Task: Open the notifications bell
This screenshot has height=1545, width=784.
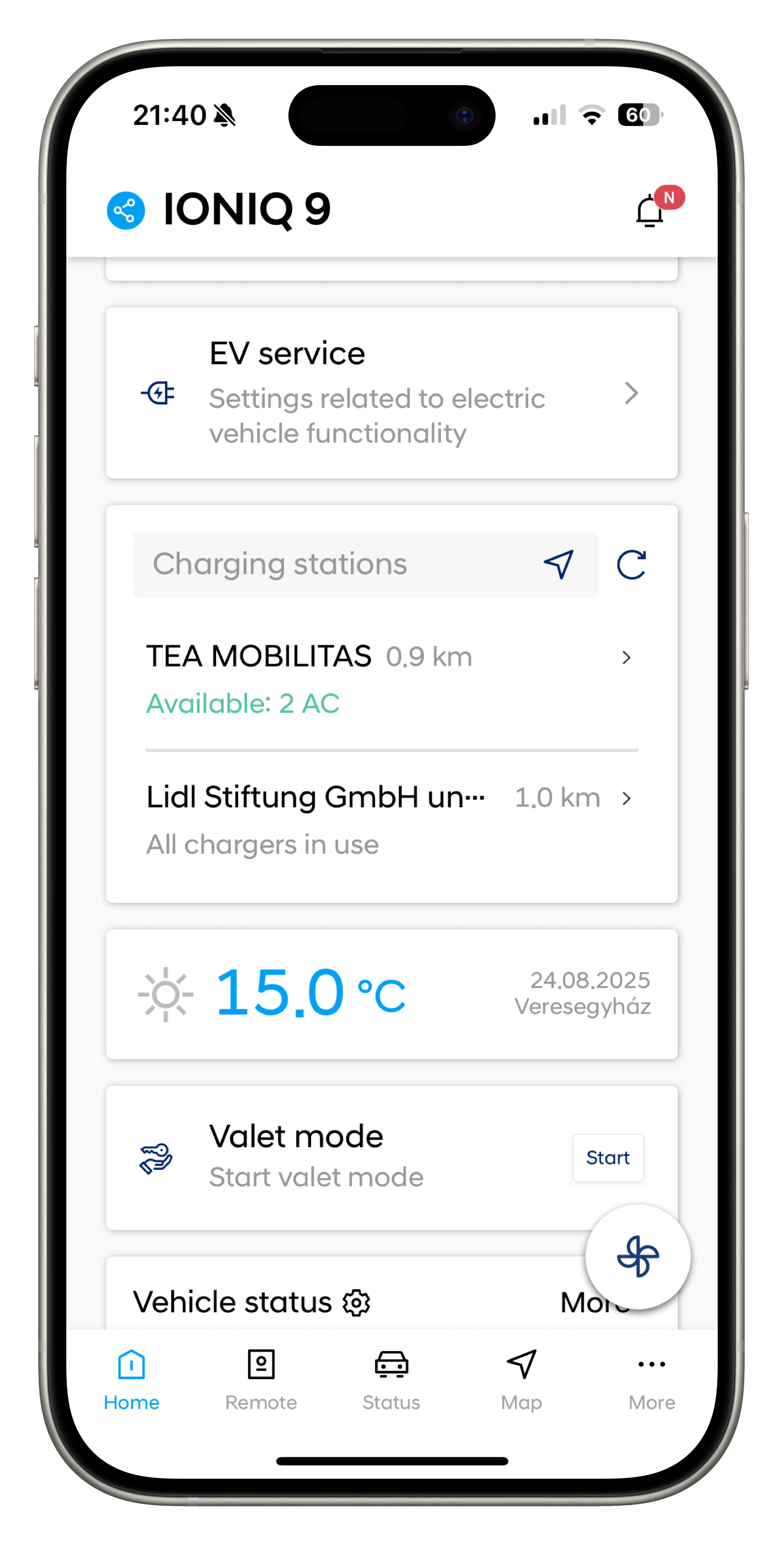Action: click(x=651, y=211)
